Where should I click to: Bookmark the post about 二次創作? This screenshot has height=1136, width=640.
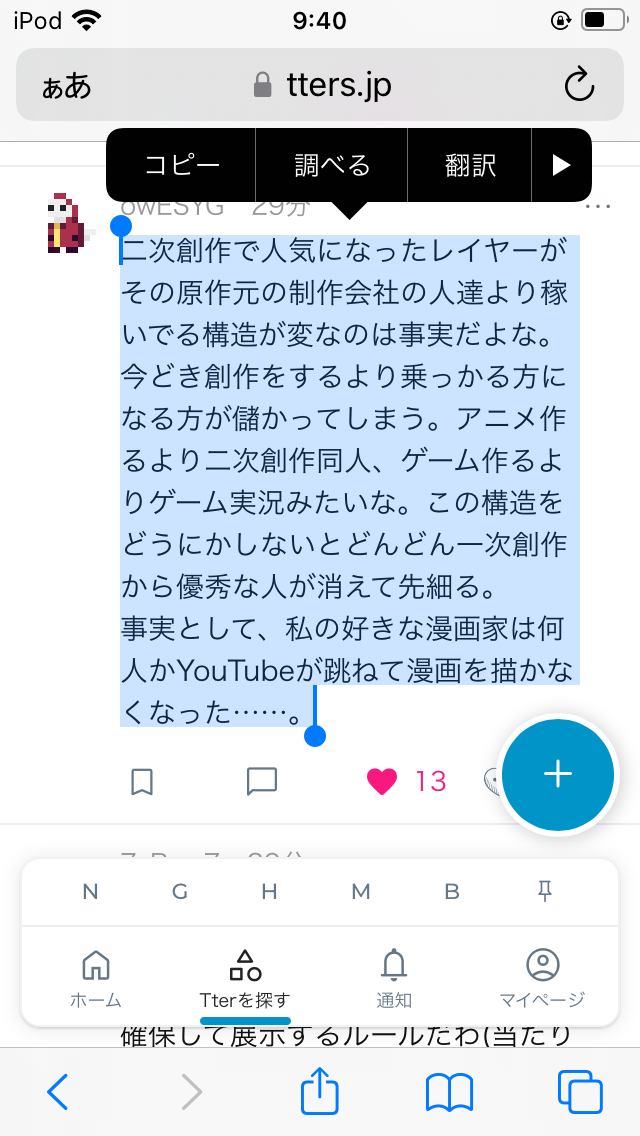point(142,781)
